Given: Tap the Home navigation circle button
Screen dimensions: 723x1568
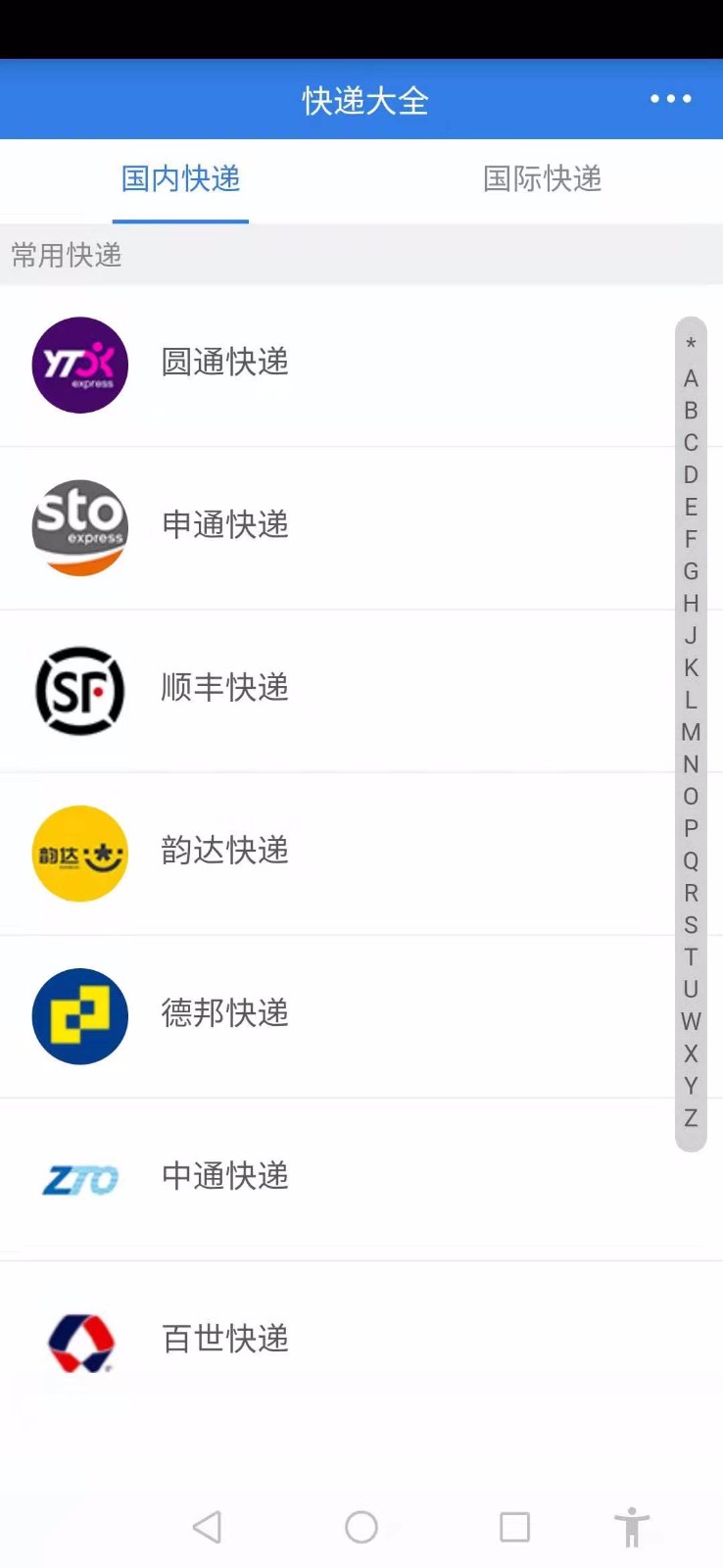Looking at the screenshot, I should coord(361,1527).
